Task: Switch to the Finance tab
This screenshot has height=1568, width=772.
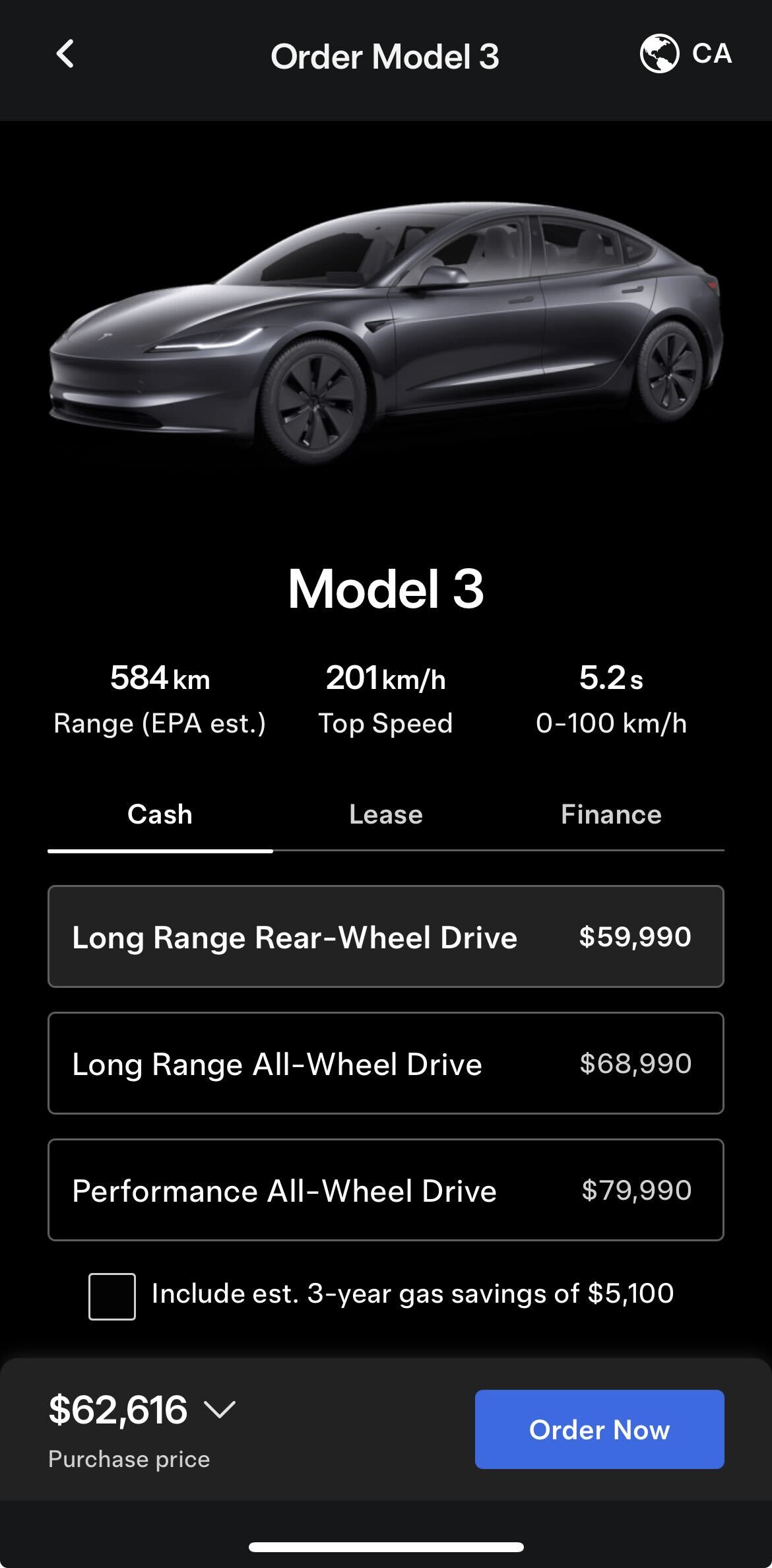Action: [611, 814]
